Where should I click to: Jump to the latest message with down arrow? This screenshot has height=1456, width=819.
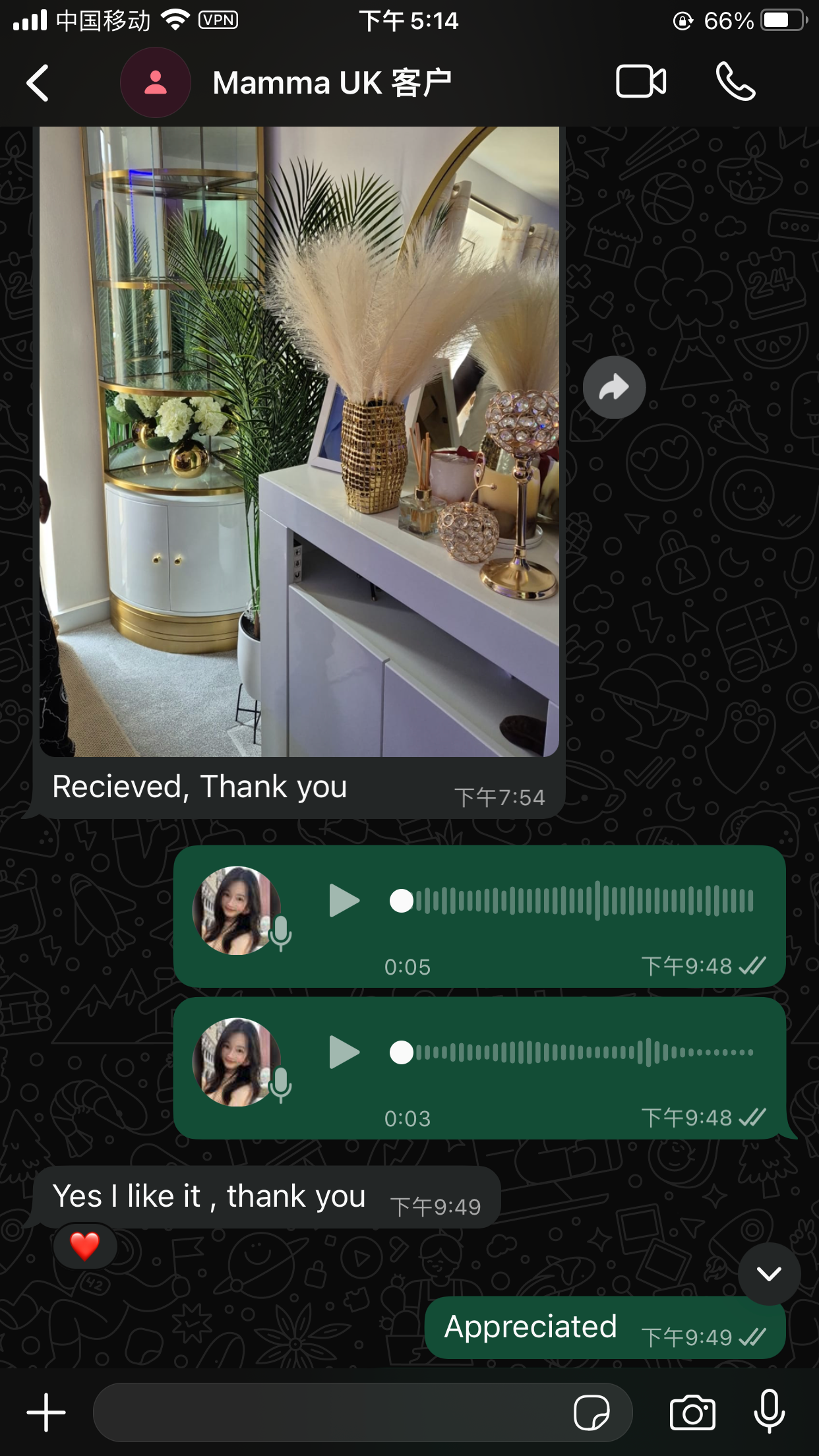(x=769, y=1273)
